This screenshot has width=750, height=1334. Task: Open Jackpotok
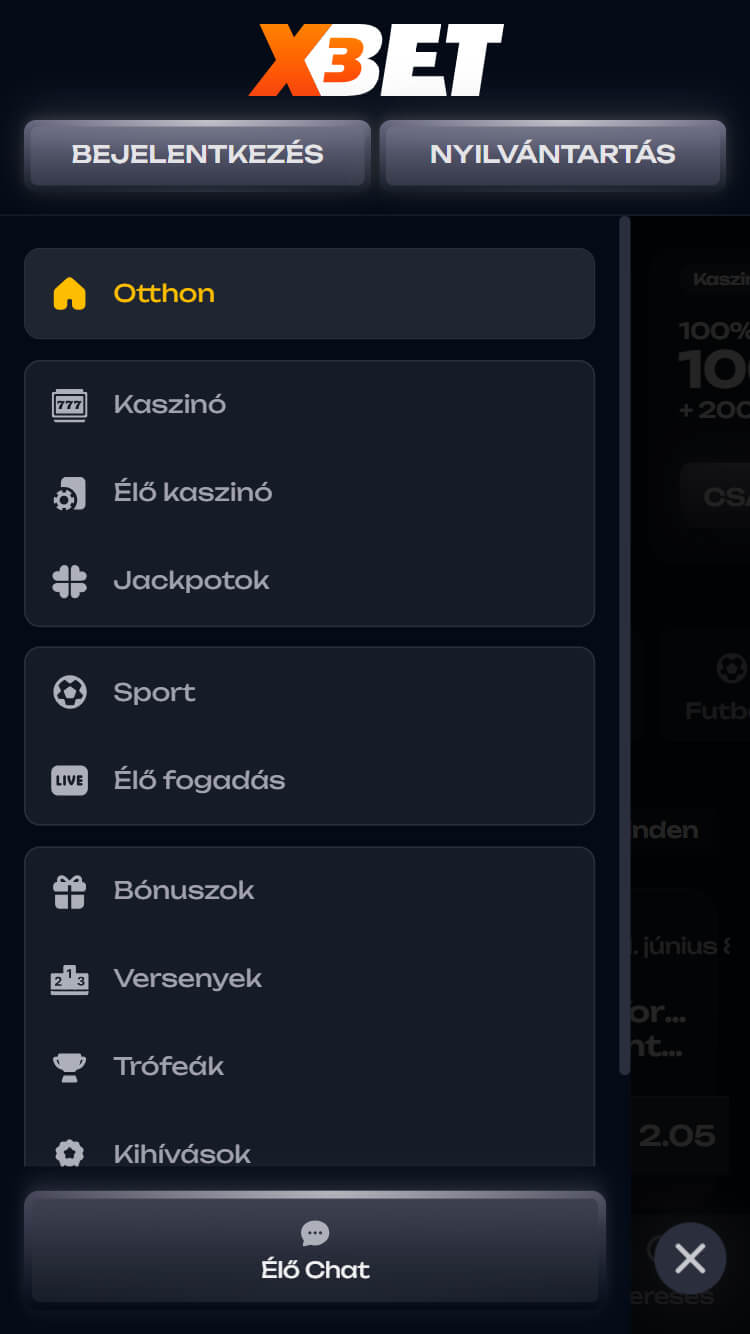309,581
